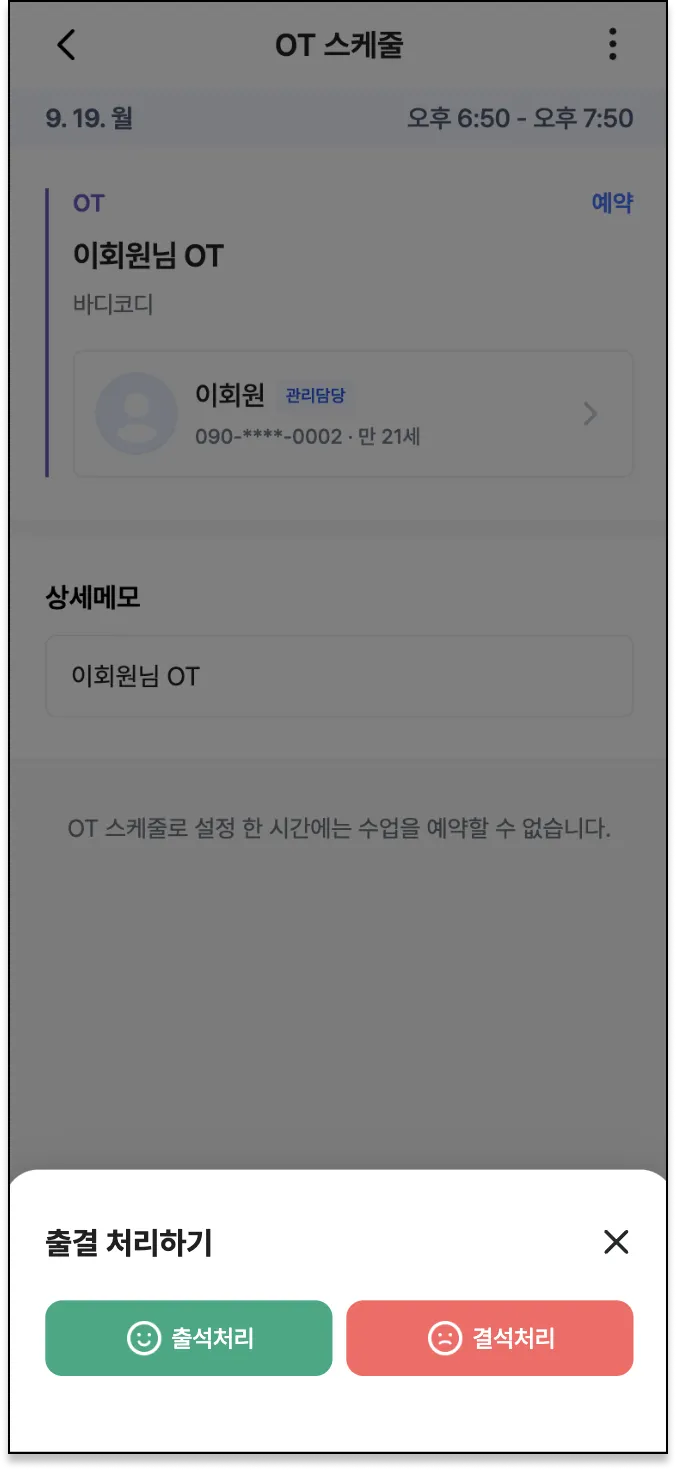The height and width of the screenshot is (1470, 676).
Task: Select 결석처리 to mark absence
Action: click(489, 1338)
